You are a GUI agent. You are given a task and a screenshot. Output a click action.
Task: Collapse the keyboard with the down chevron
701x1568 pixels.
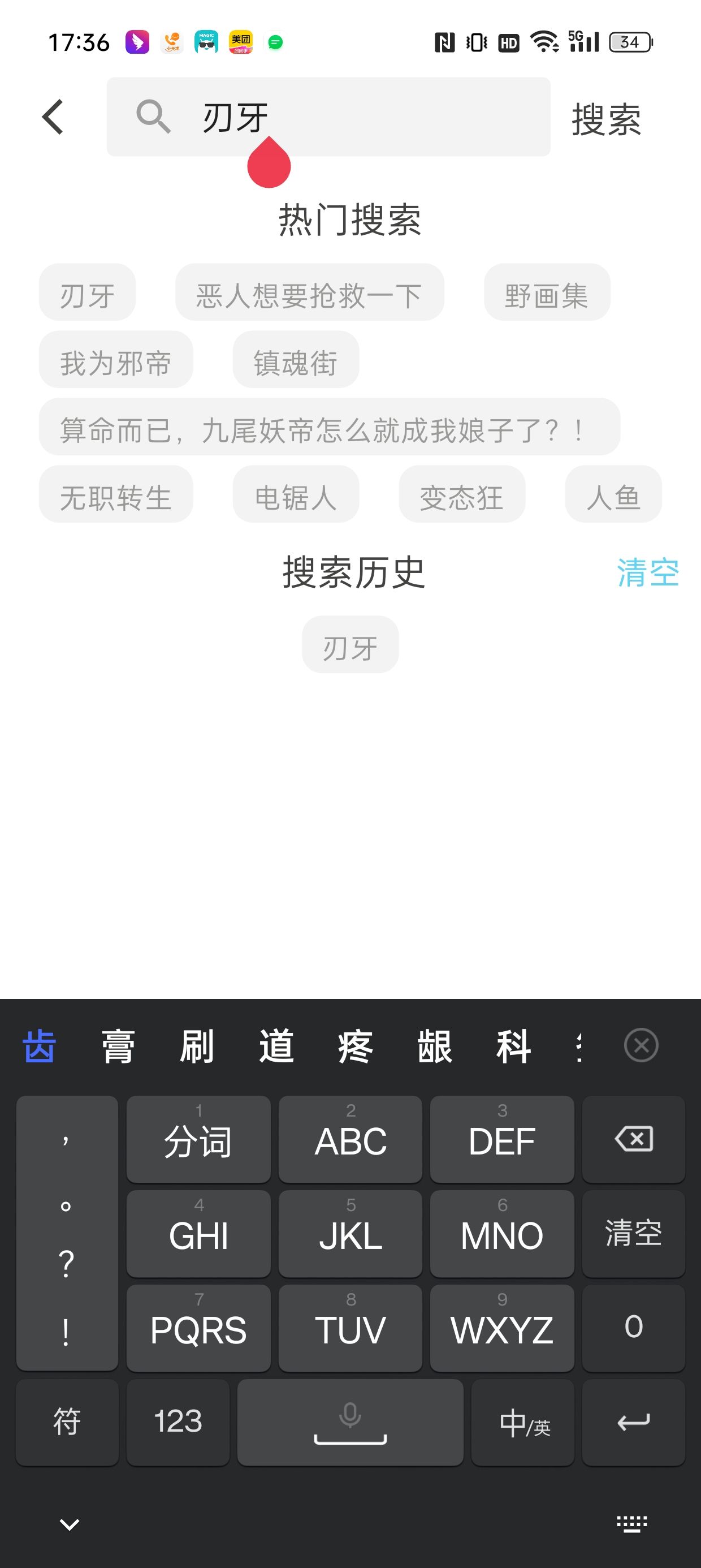click(70, 1524)
